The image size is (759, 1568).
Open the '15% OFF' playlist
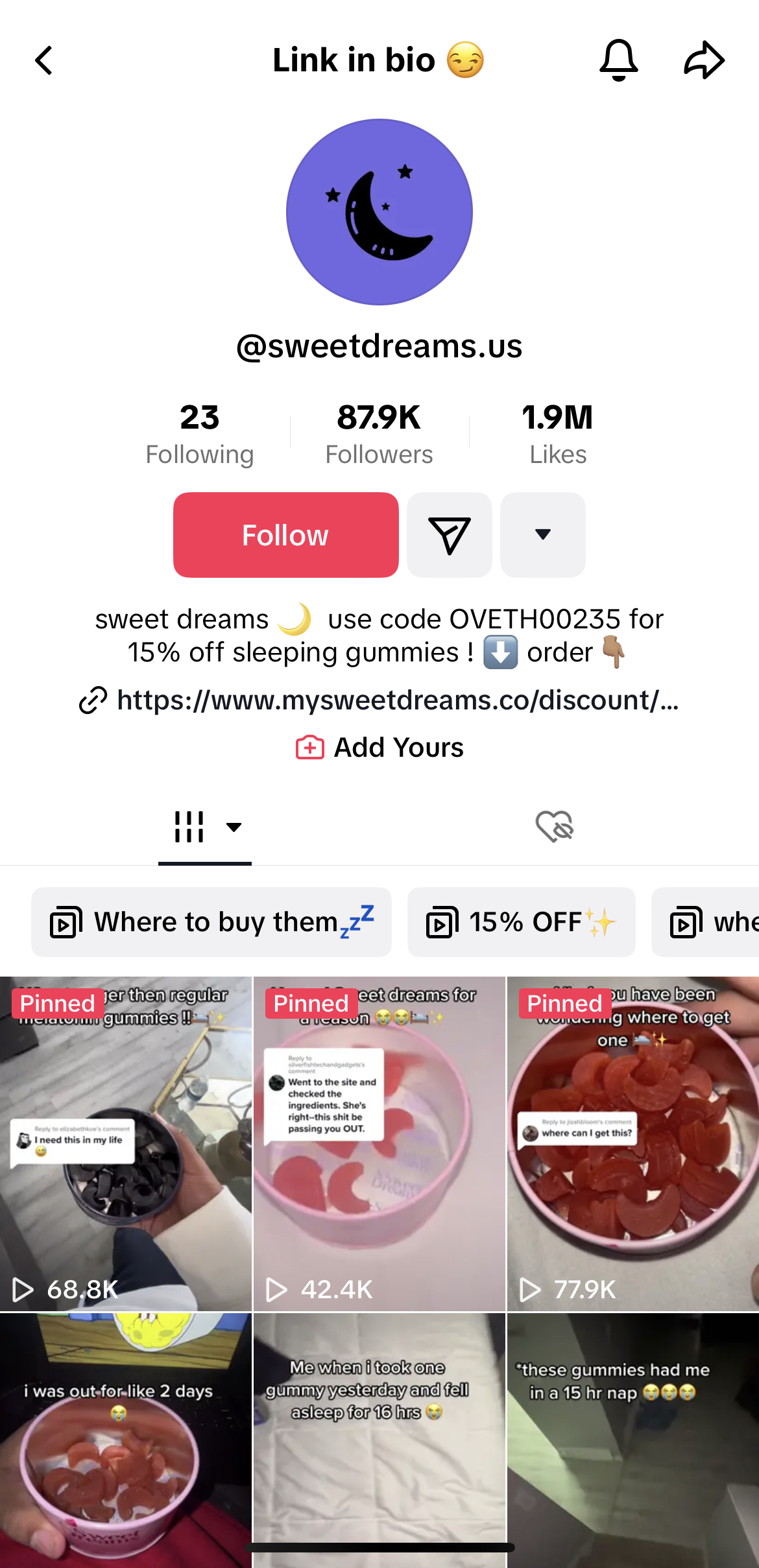point(521,922)
